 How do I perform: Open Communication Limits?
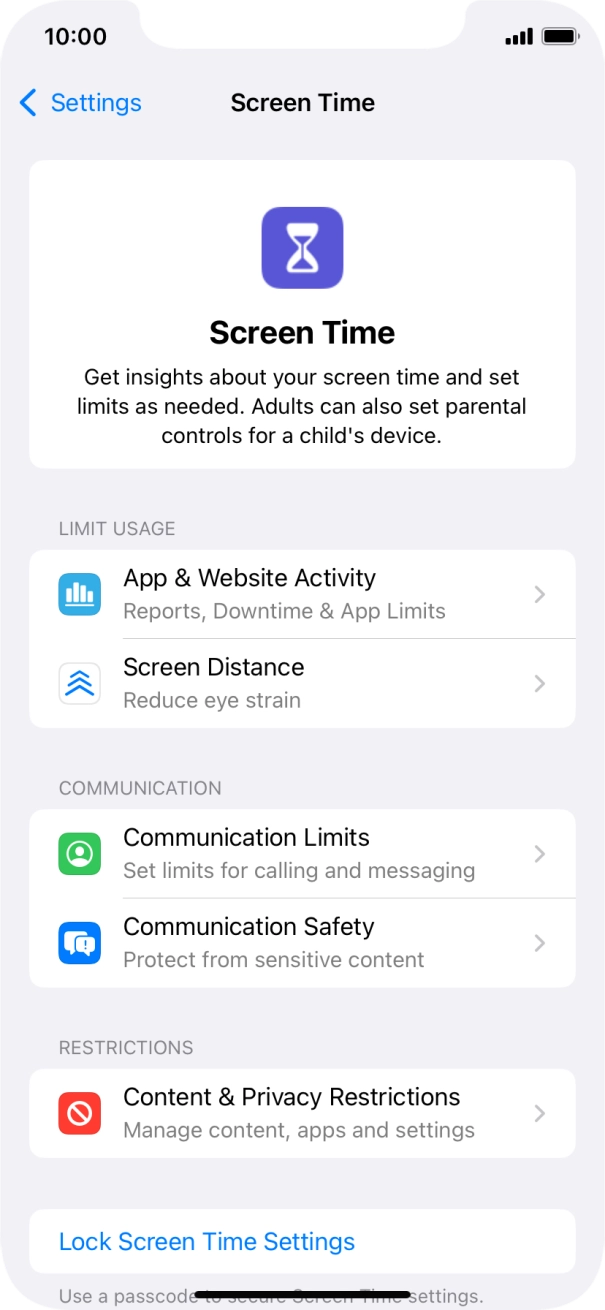click(302, 853)
